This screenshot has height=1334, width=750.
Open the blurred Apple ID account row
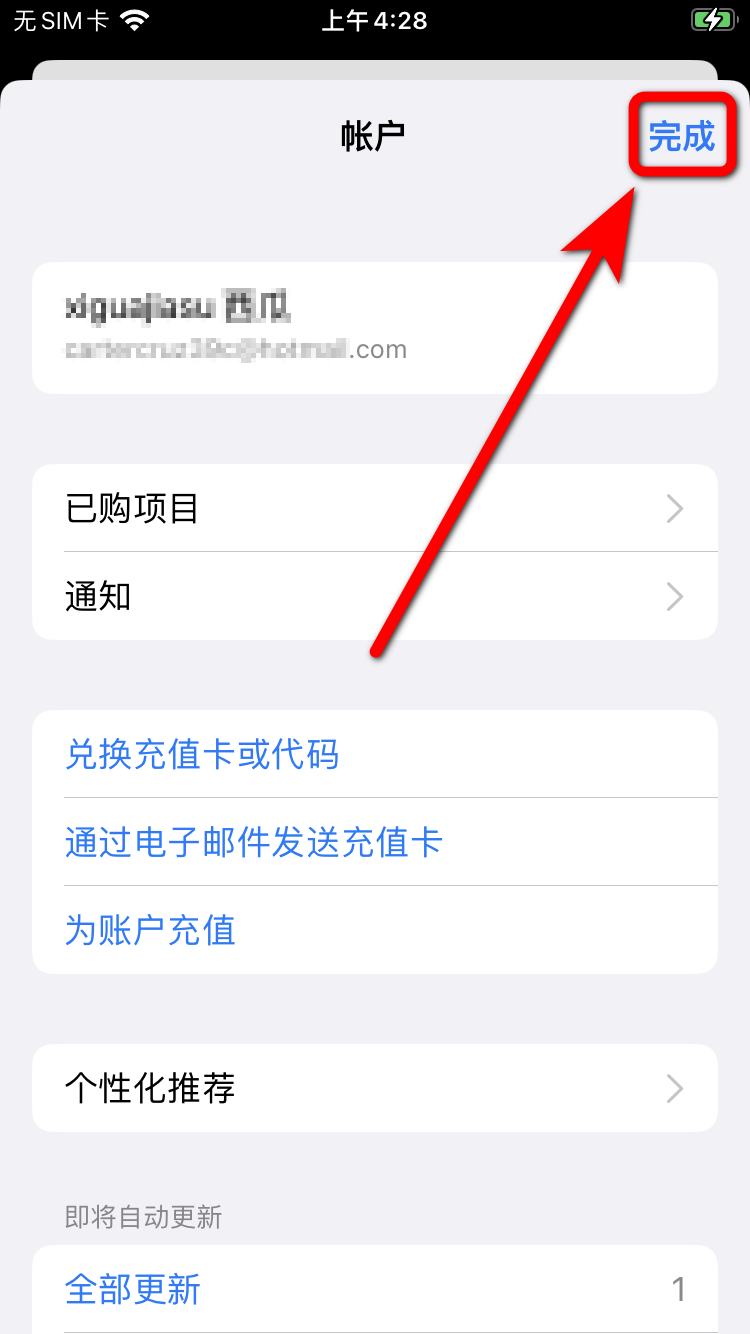374,328
